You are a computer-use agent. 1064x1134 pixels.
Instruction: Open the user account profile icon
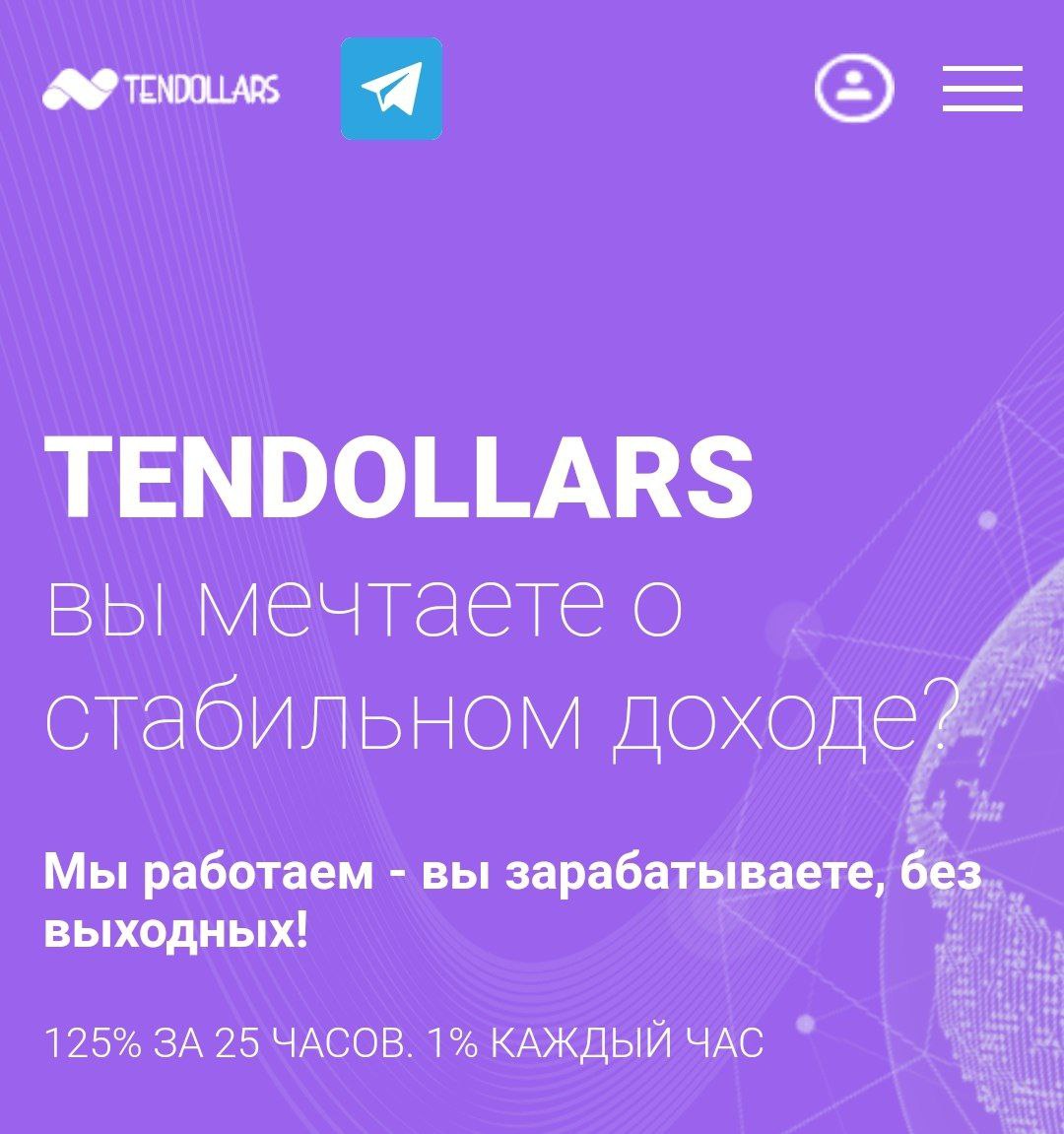tap(854, 89)
